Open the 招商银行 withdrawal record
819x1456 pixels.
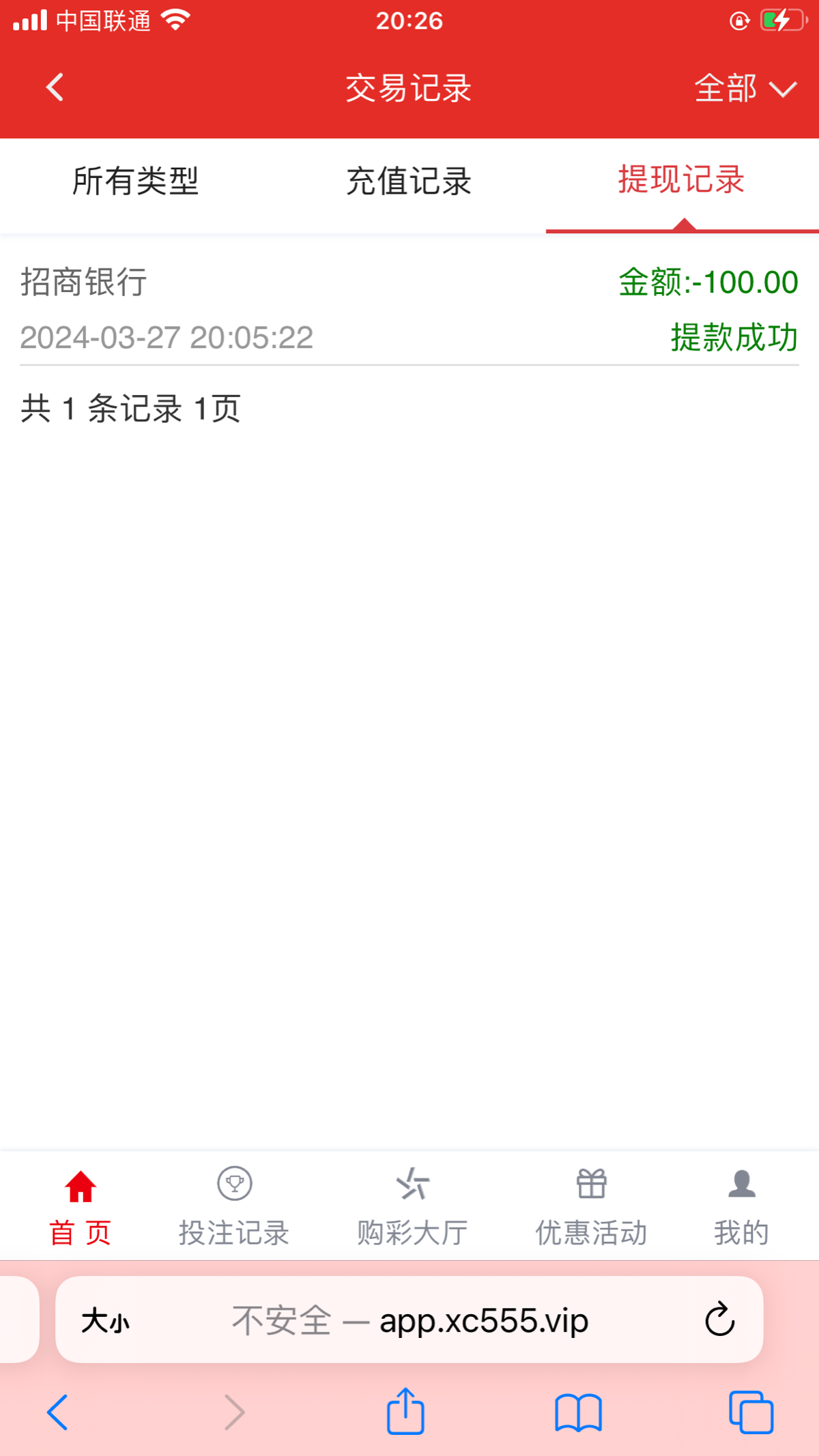click(x=409, y=308)
